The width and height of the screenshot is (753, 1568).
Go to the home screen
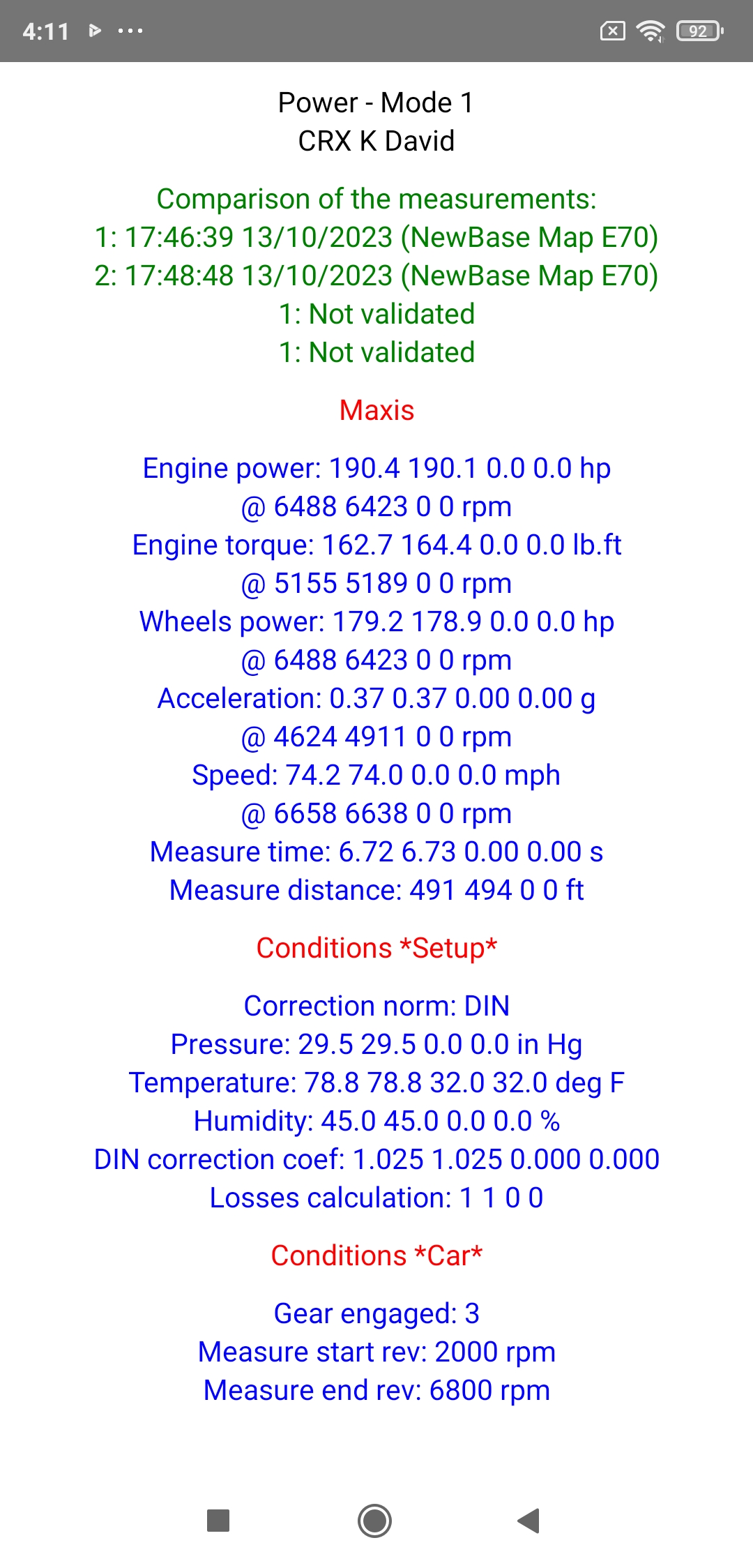tap(375, 1521)
